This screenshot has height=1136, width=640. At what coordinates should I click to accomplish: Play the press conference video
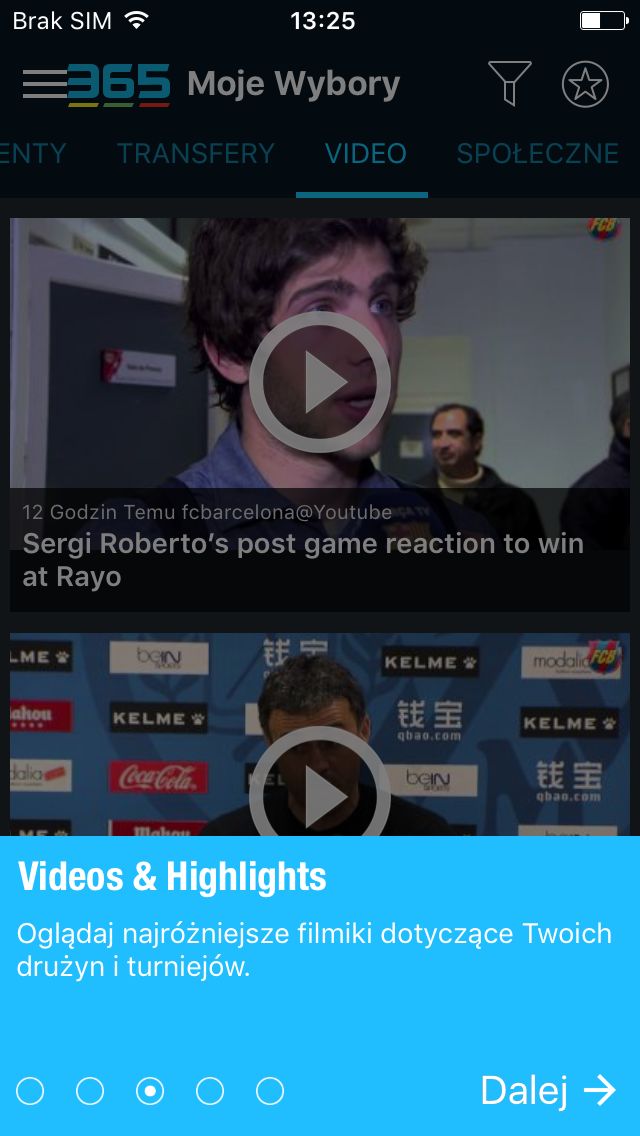click(320, 790)
